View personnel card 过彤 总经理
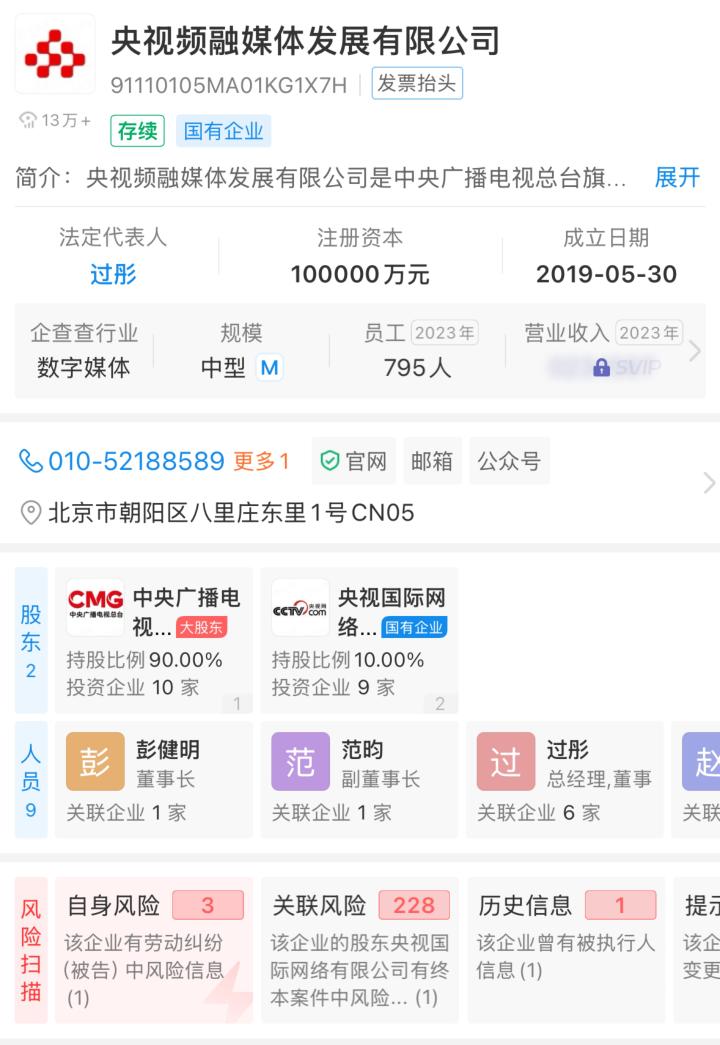The image size is (720, 1045). (x=567, y=780)
